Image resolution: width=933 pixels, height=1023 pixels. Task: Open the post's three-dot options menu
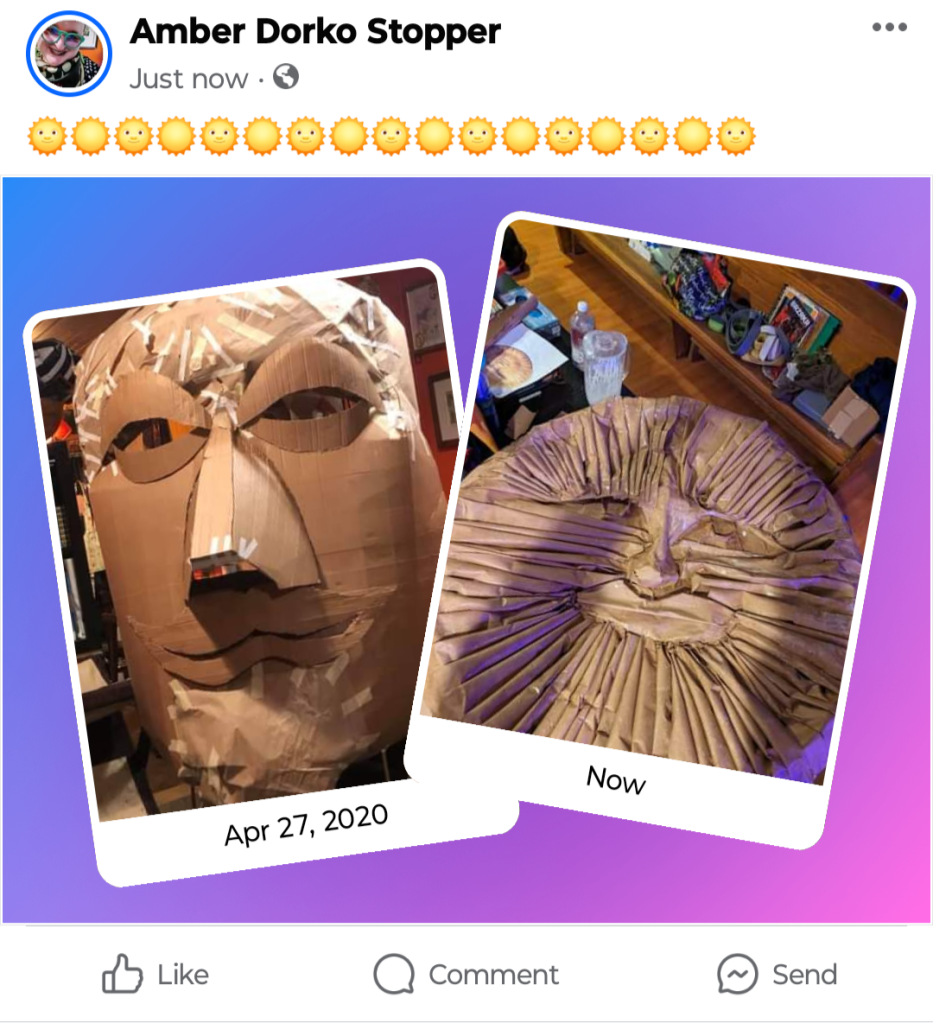[x=889, y=28]
